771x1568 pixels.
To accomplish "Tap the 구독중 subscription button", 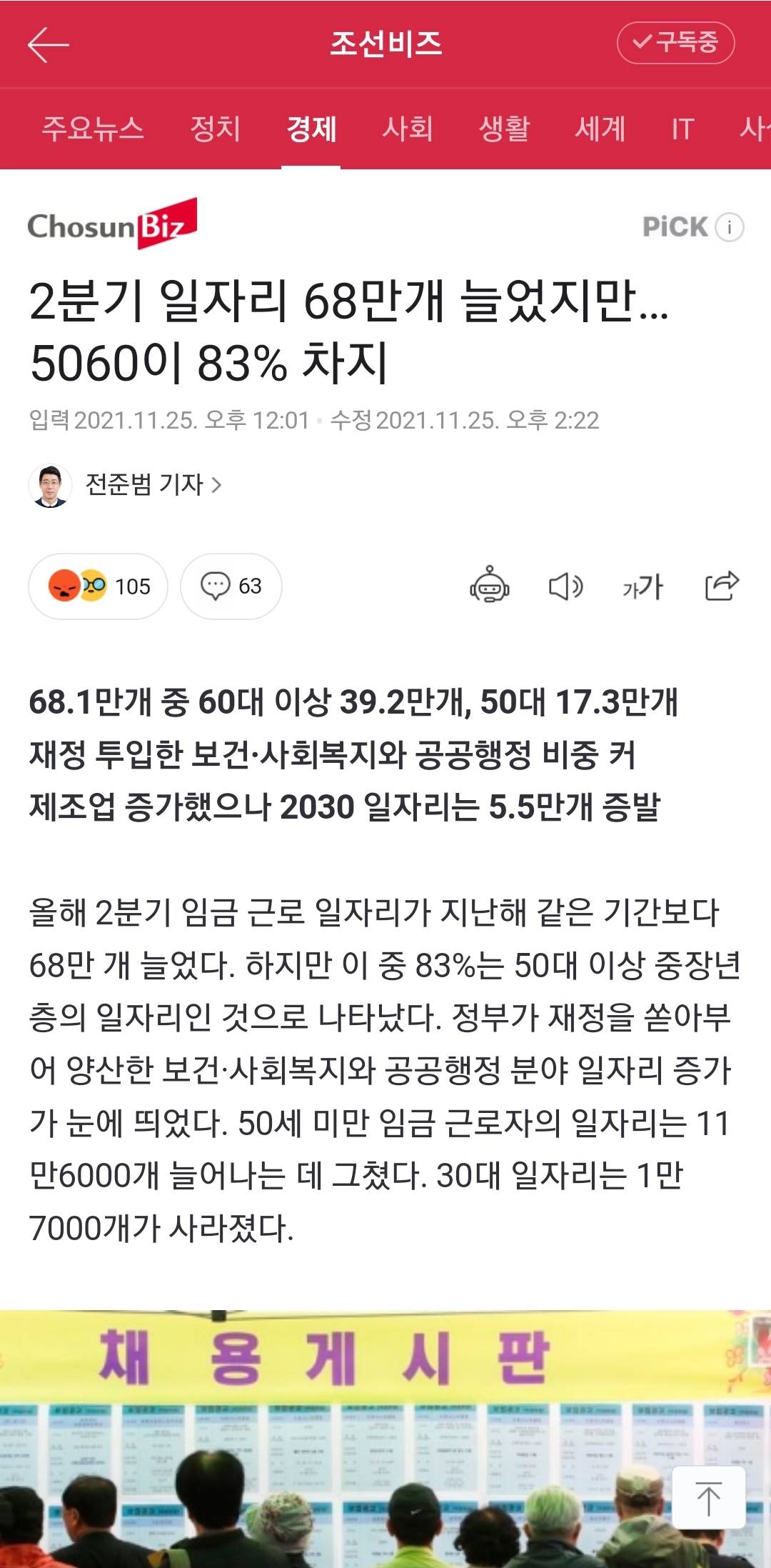I will pyautogui.click(x=675, y=43).
